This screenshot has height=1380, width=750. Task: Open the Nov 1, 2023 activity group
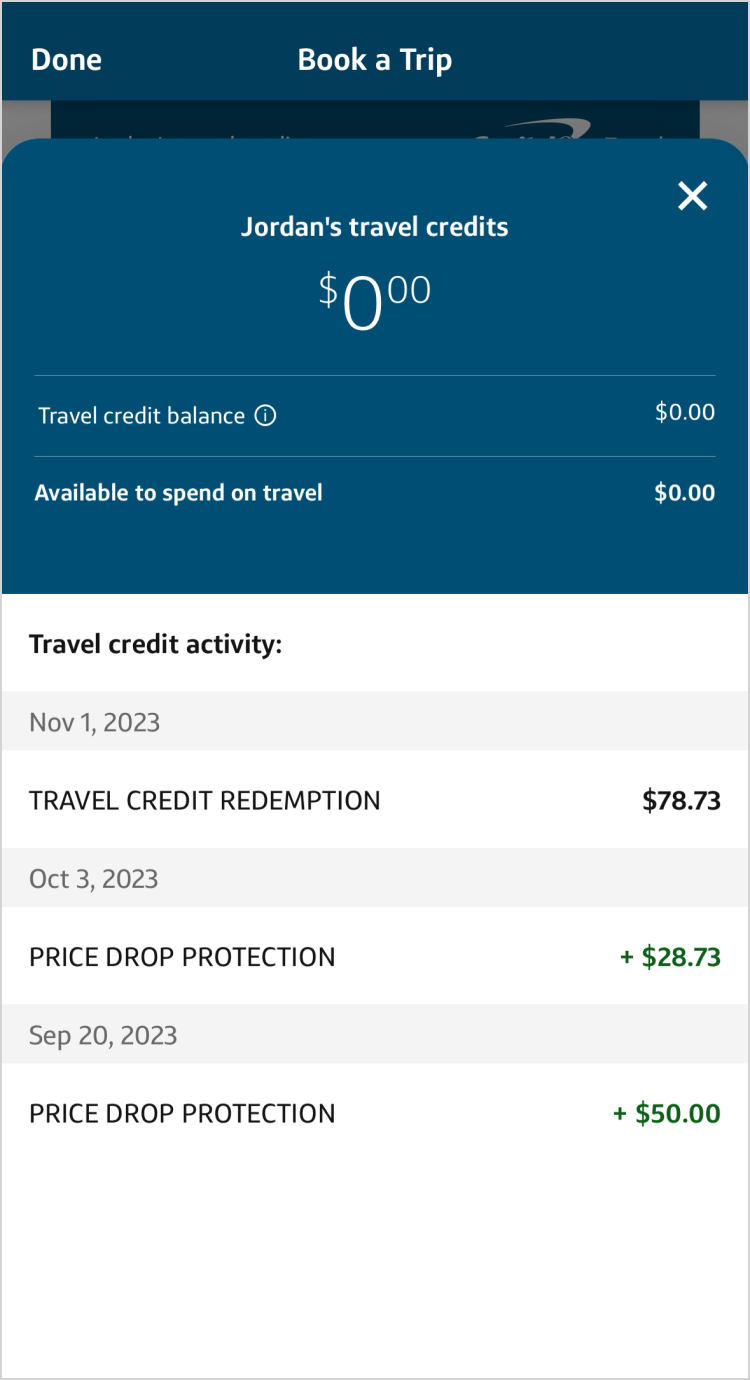[x=94, y=722]
